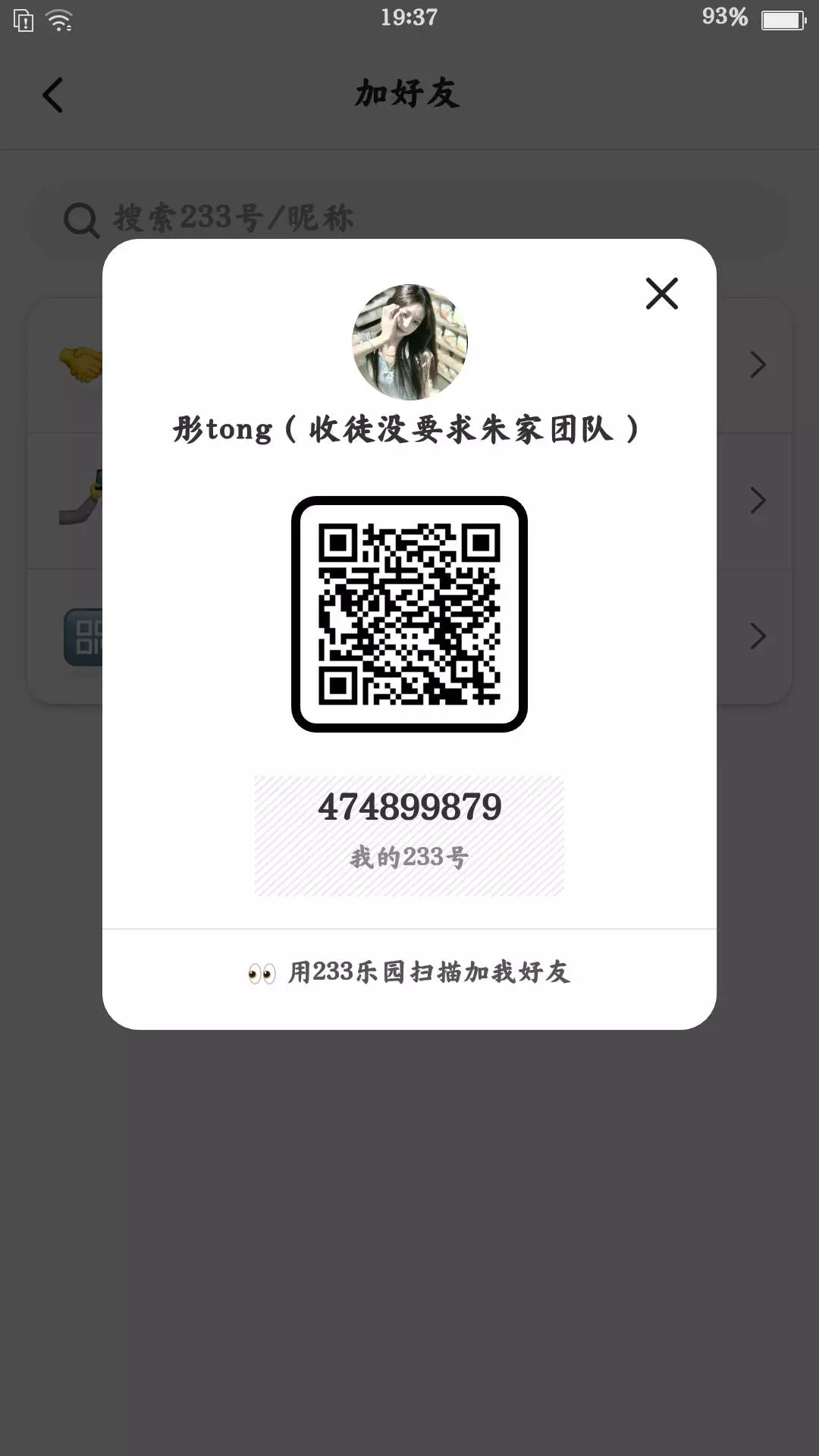Tap the 搜索233号/昵称 search box
Screen dimensions: 819x1456
click(409, 217)
